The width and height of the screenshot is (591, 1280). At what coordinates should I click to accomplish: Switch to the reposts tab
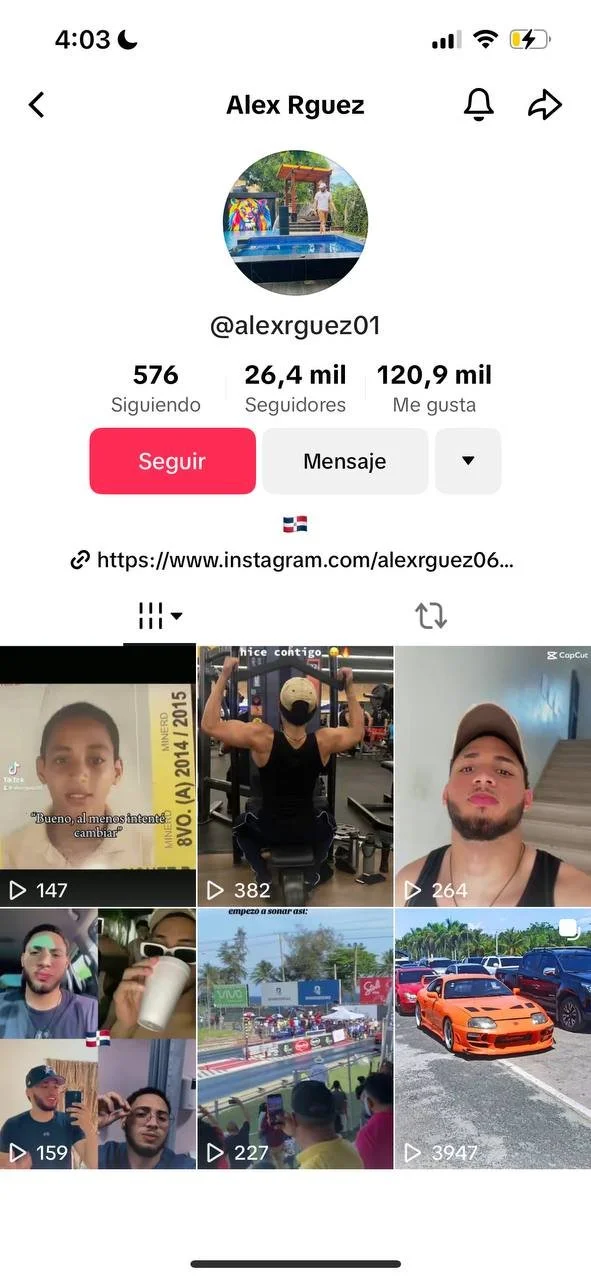click(x=431, y=616)
